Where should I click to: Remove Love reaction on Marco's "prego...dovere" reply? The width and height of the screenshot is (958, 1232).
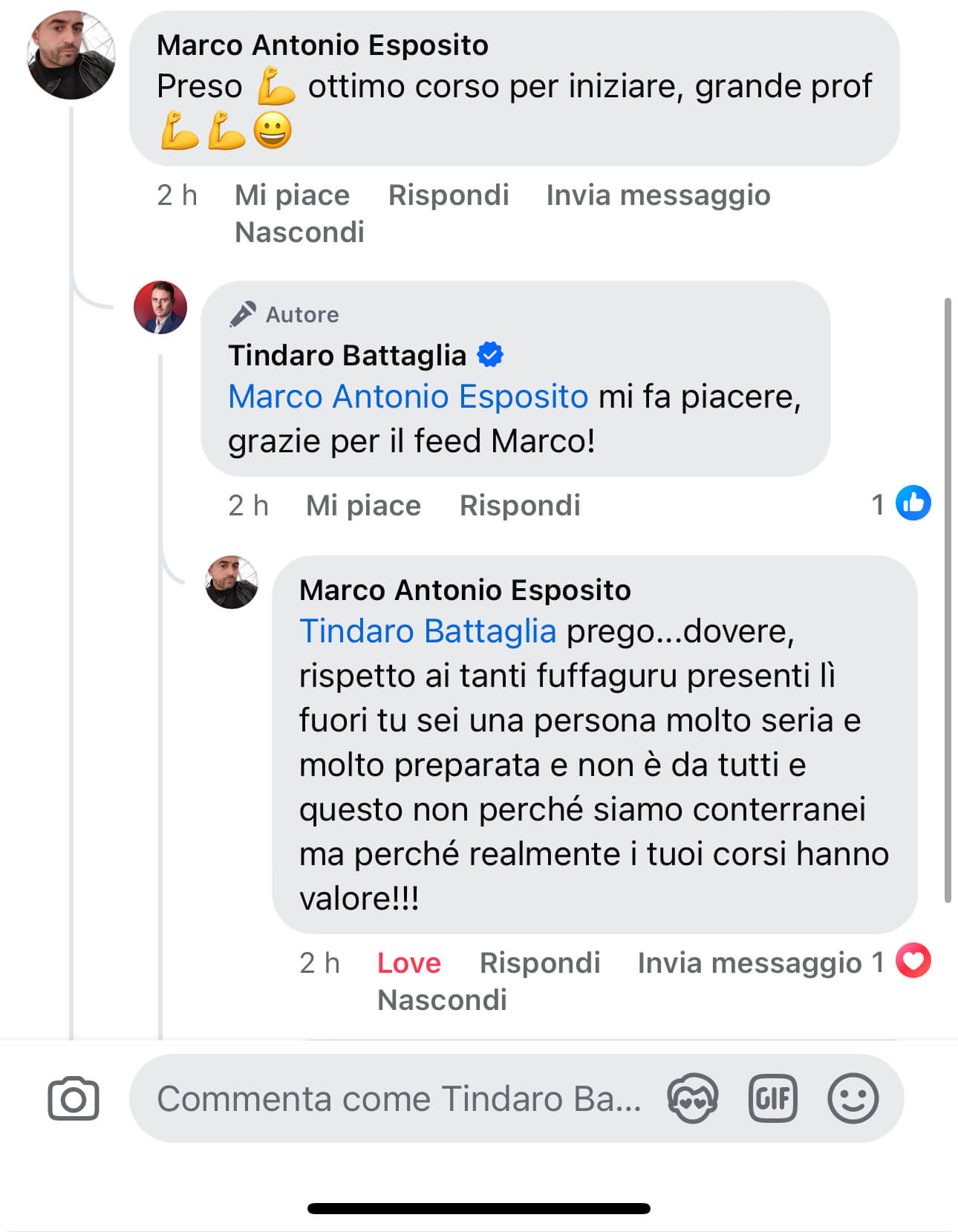(408, 963)
